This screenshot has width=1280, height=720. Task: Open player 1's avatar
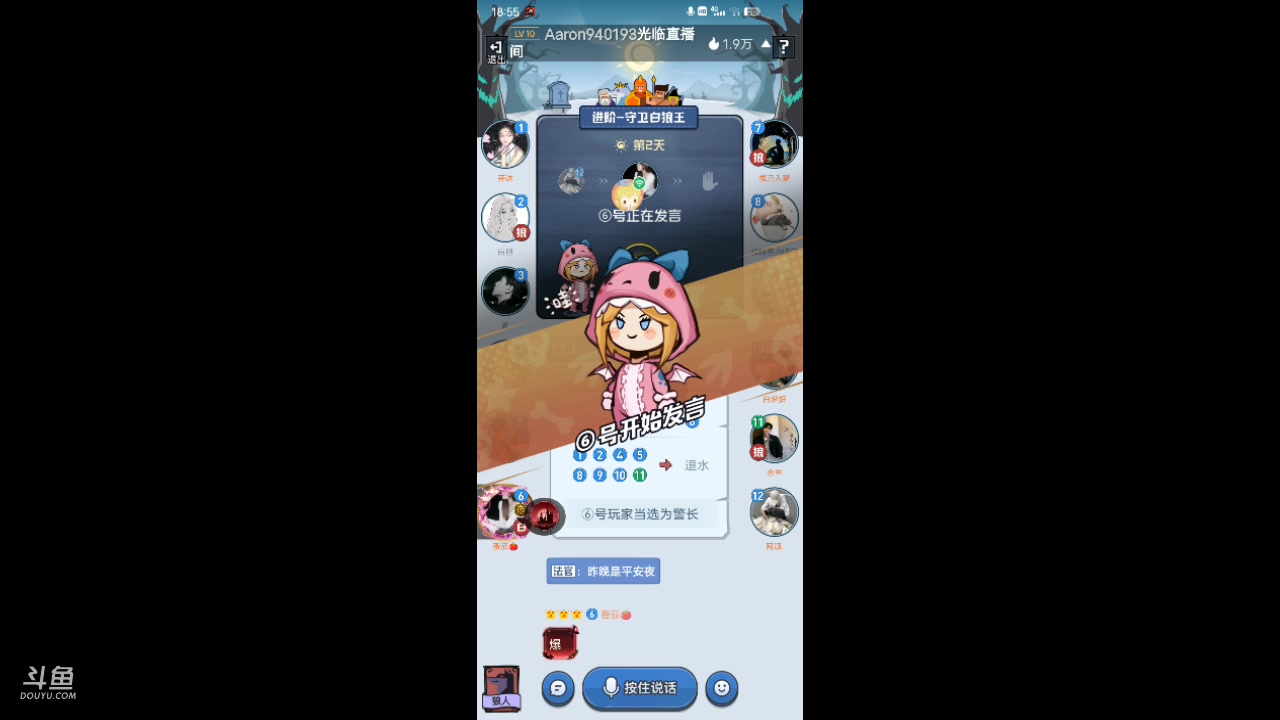coord(505,145)
